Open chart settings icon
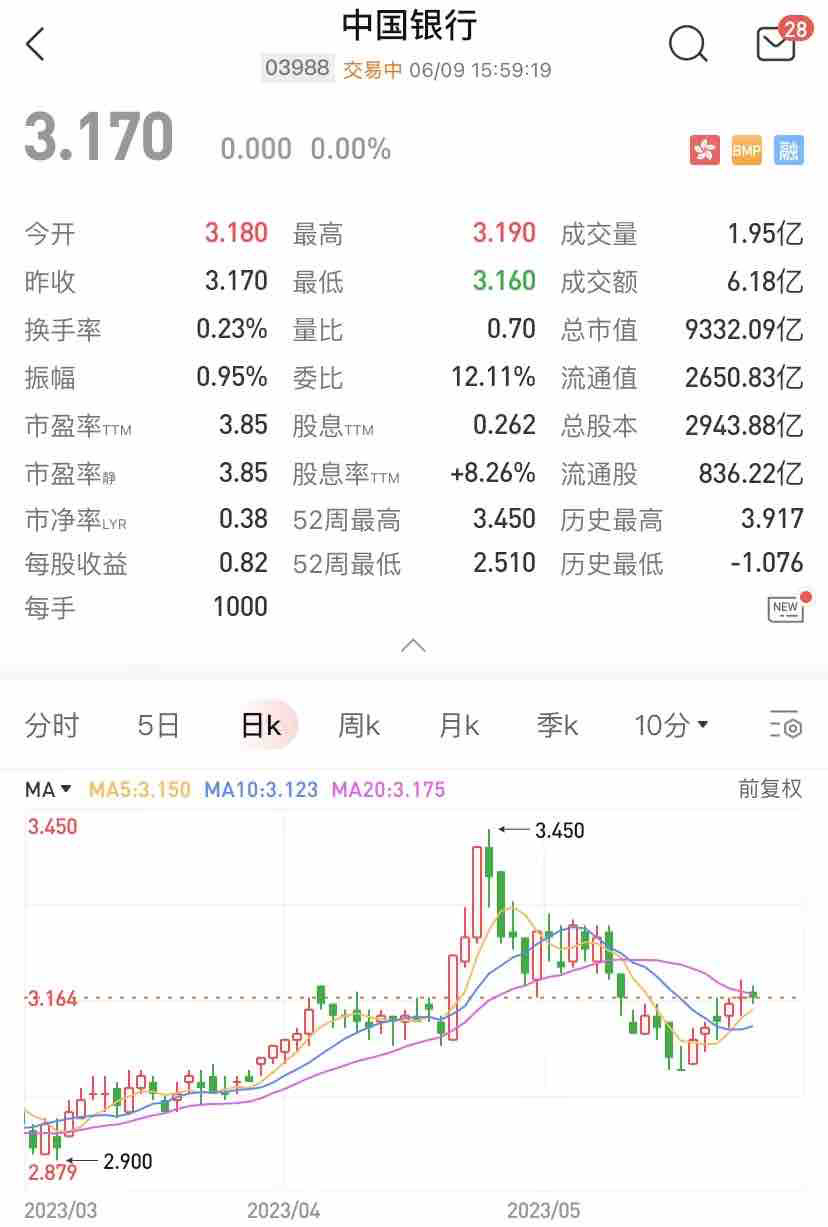This screenshot has width=828, height=1227. tap(785, 725)
